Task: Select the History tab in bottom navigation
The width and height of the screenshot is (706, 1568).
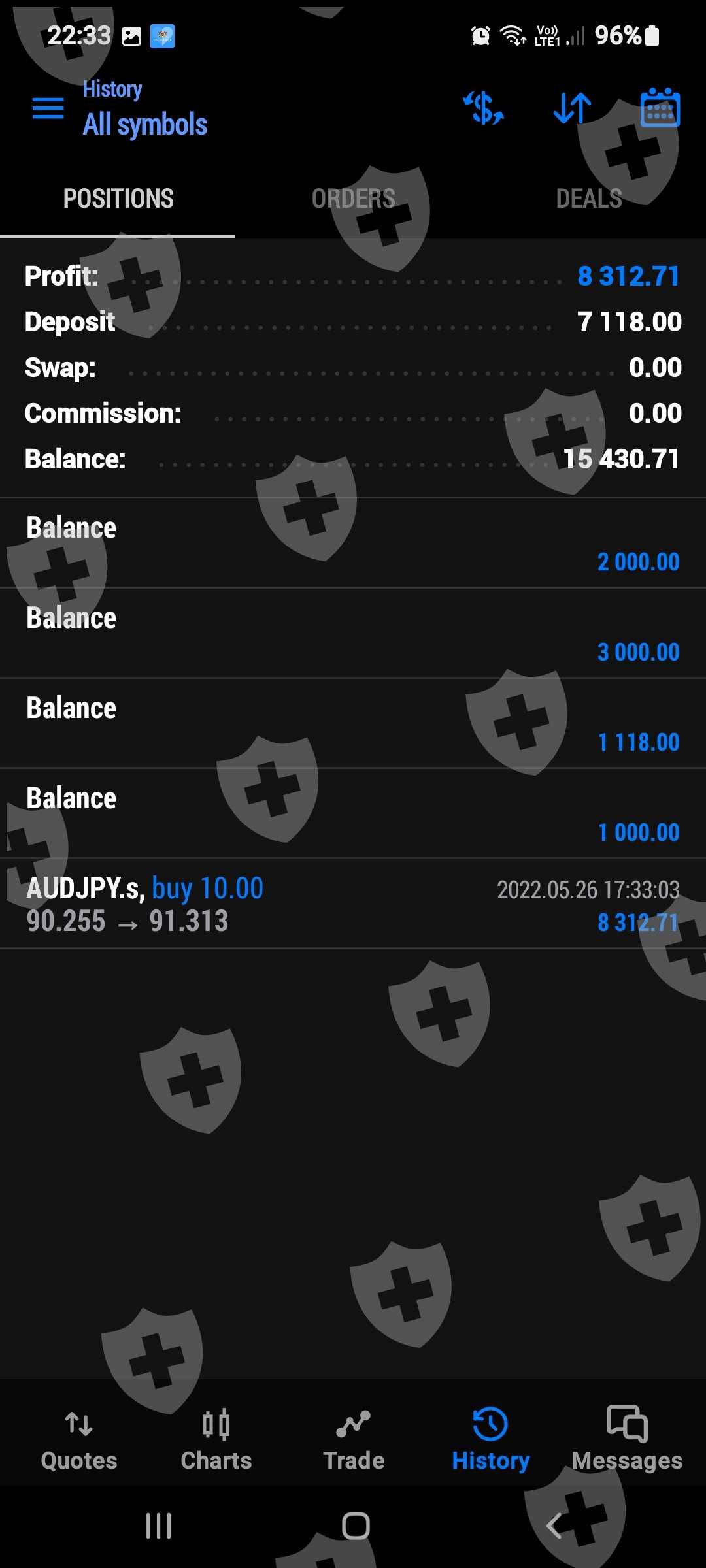Action: tap(490, 1440)
